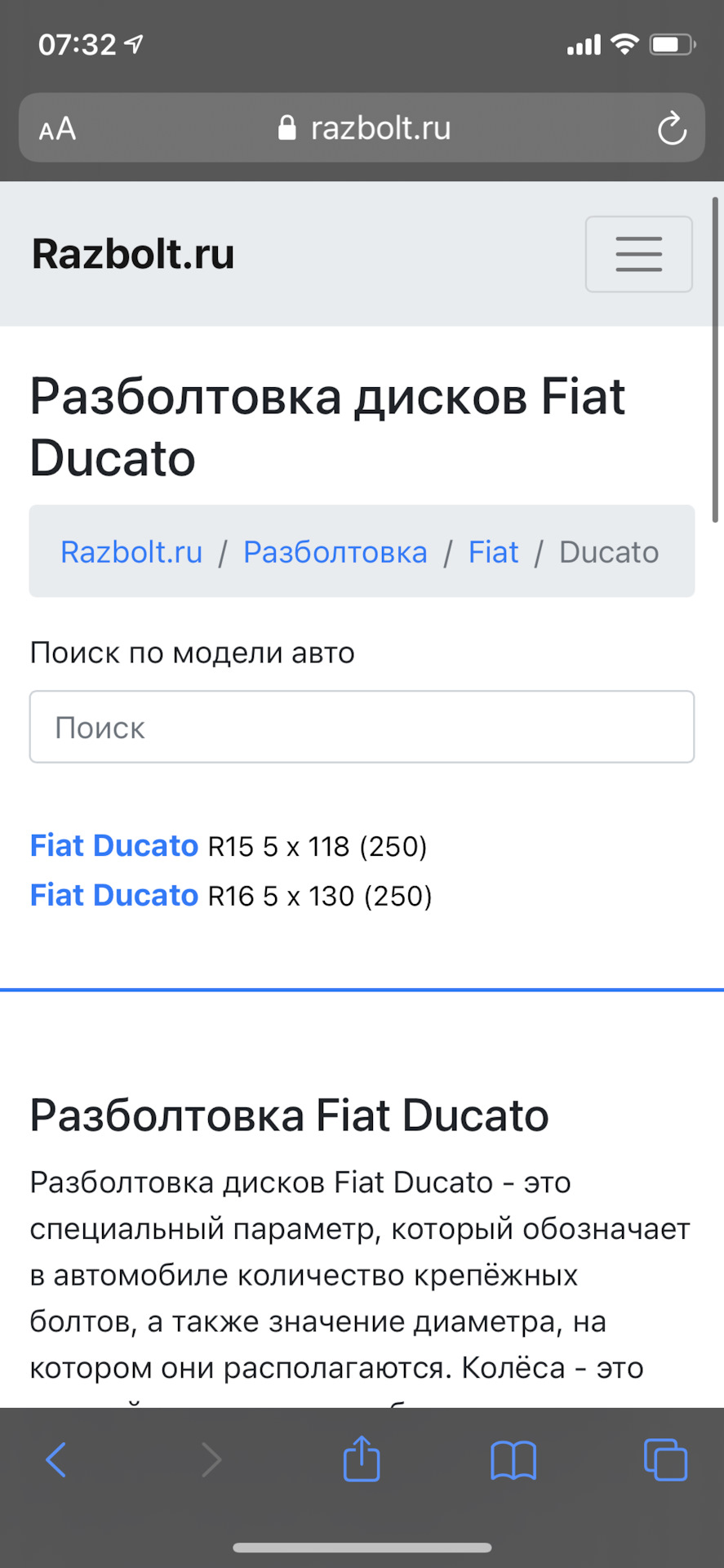Open Safari bookmarks

[x=513, y=1459]
